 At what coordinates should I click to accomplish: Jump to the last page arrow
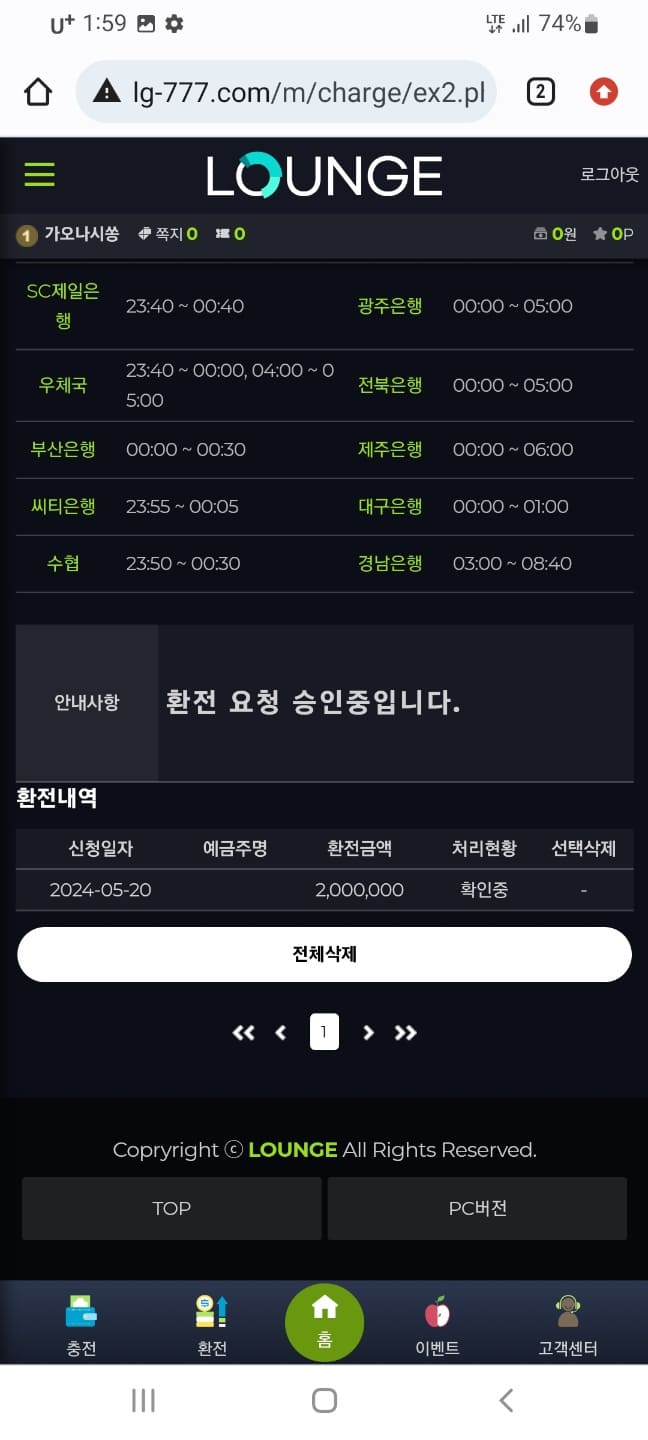click(405, 1033)
